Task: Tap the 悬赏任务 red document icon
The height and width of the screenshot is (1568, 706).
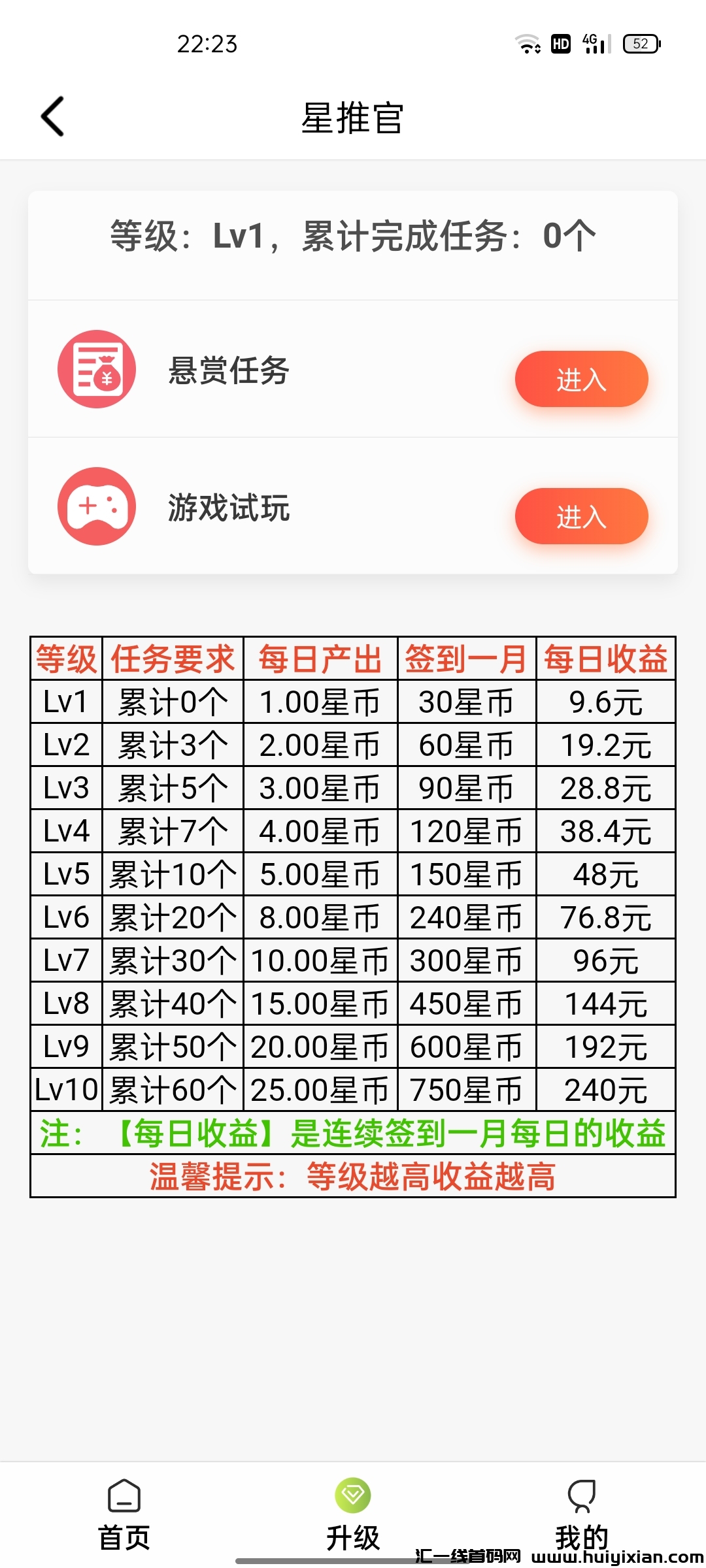Action: [x=96, y=369]
